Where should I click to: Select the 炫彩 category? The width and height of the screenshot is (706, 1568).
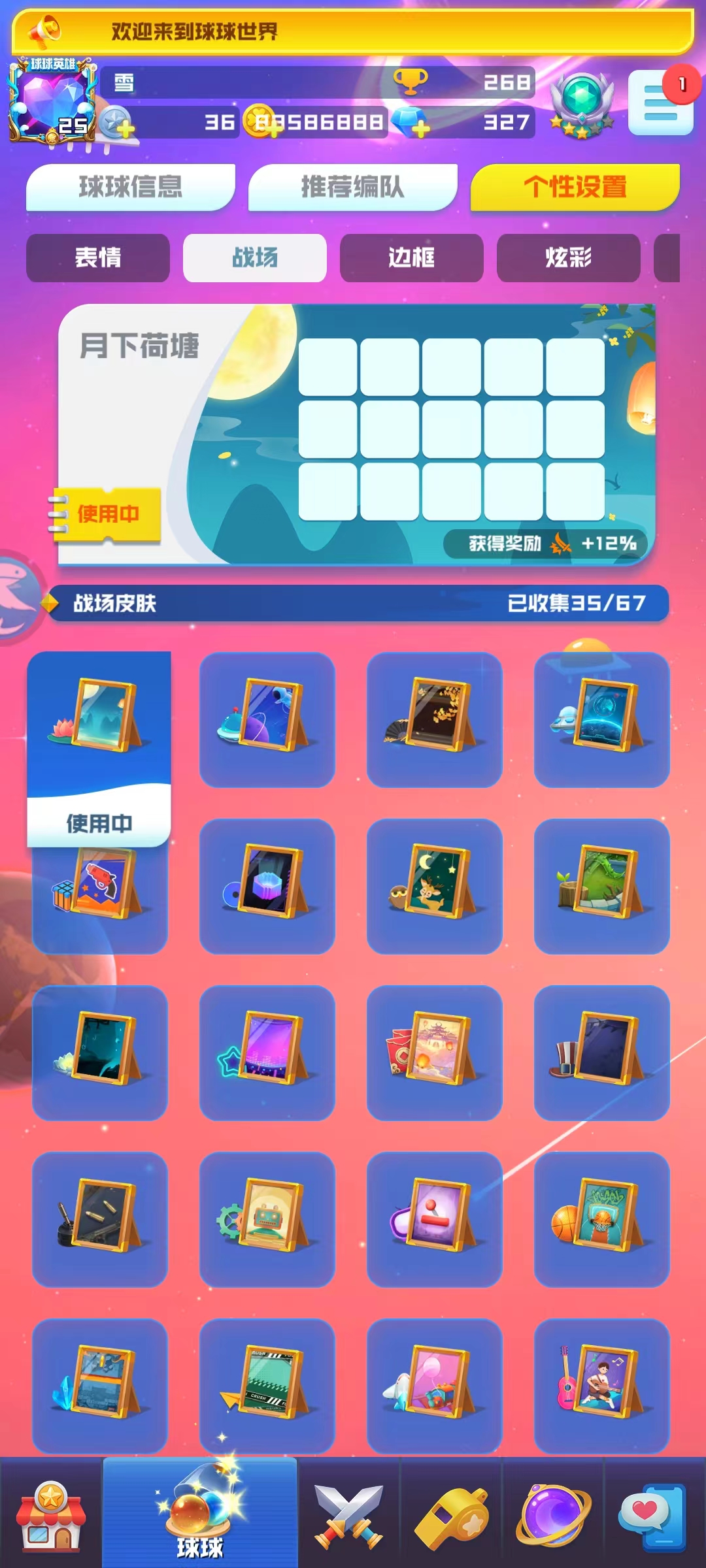point(568,258)
